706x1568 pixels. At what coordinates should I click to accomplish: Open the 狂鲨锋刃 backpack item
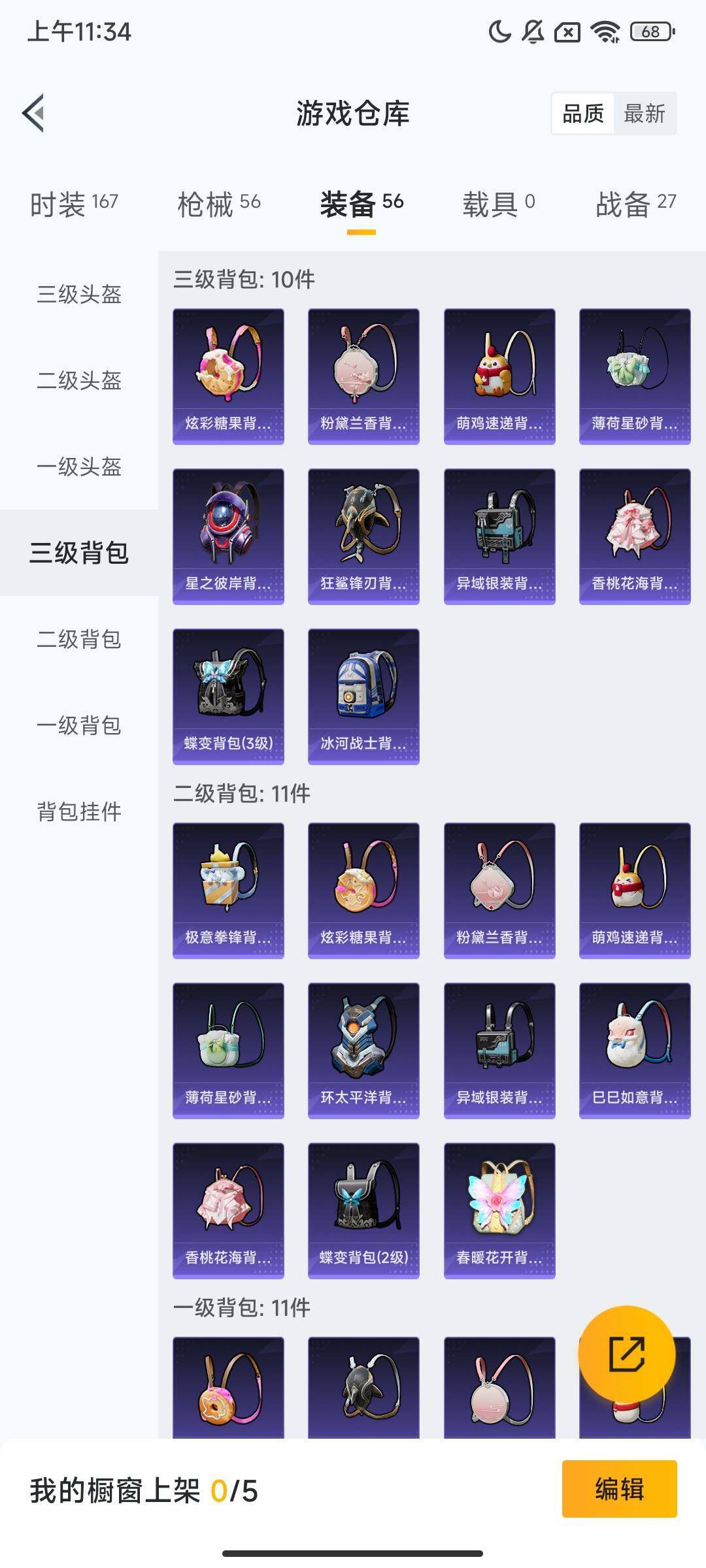click(363, 536)
